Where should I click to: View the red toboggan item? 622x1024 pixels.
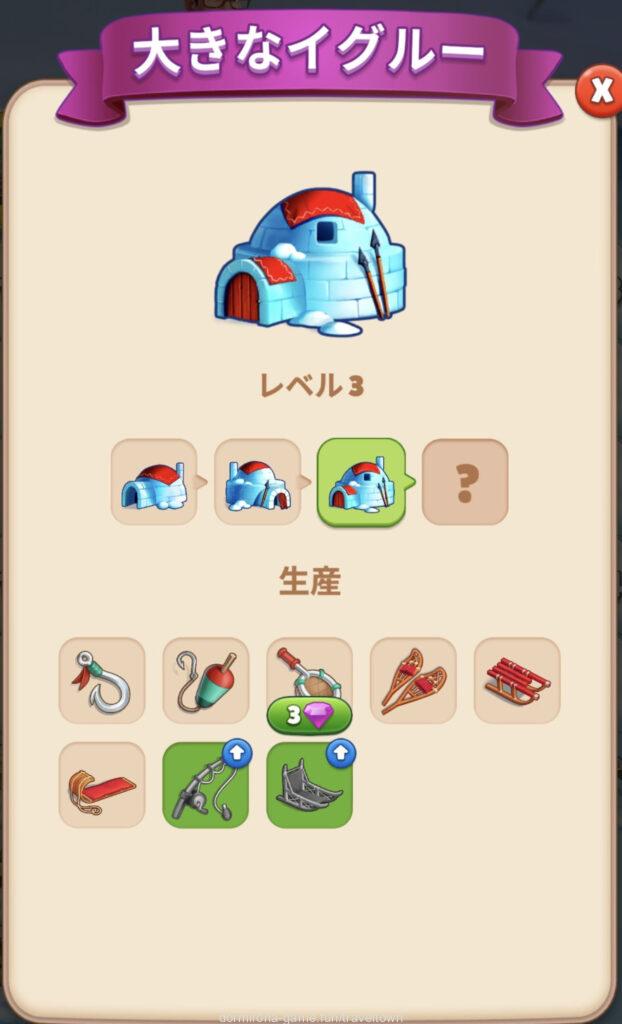point(102,785)
